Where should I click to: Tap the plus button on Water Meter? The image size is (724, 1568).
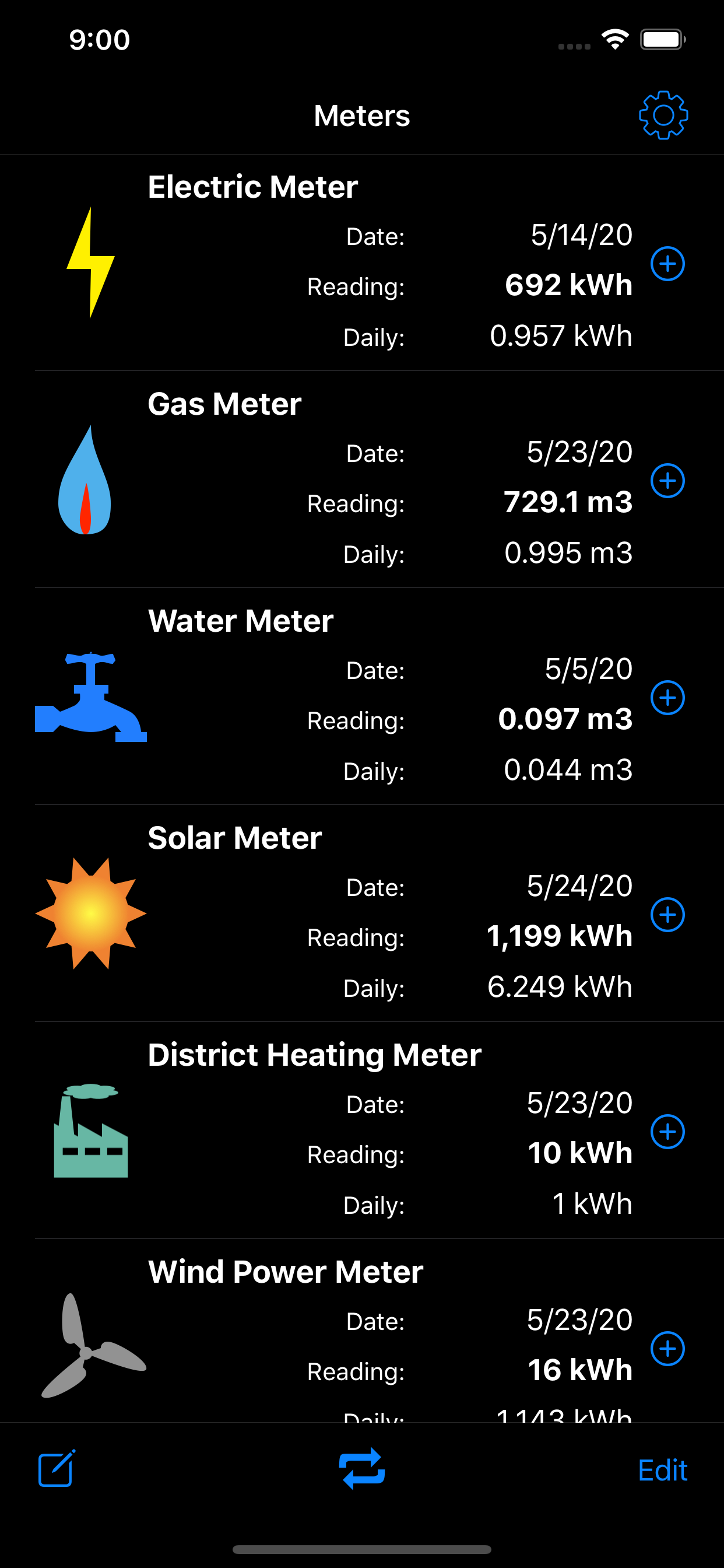click(x=667, y=698)
